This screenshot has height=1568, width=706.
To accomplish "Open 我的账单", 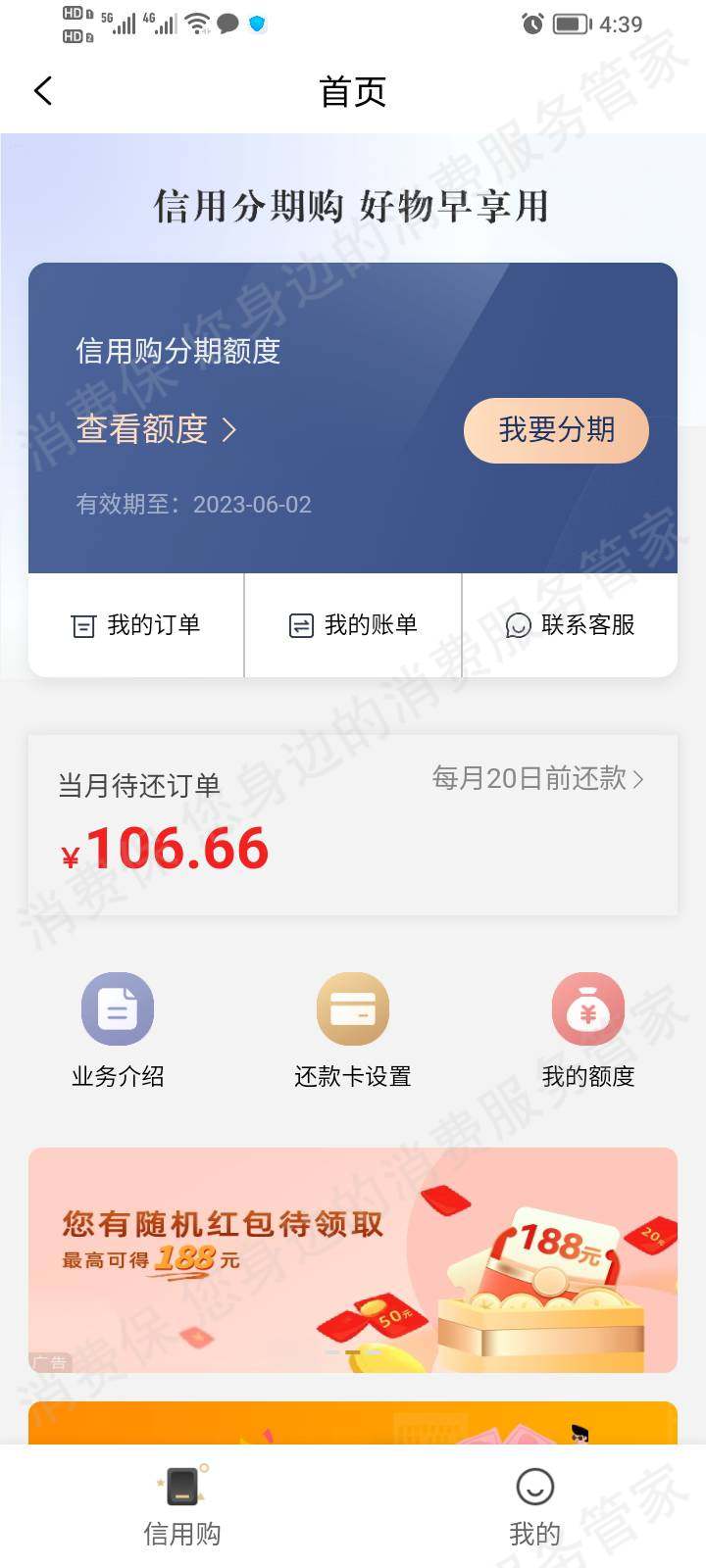I will 353,625.
